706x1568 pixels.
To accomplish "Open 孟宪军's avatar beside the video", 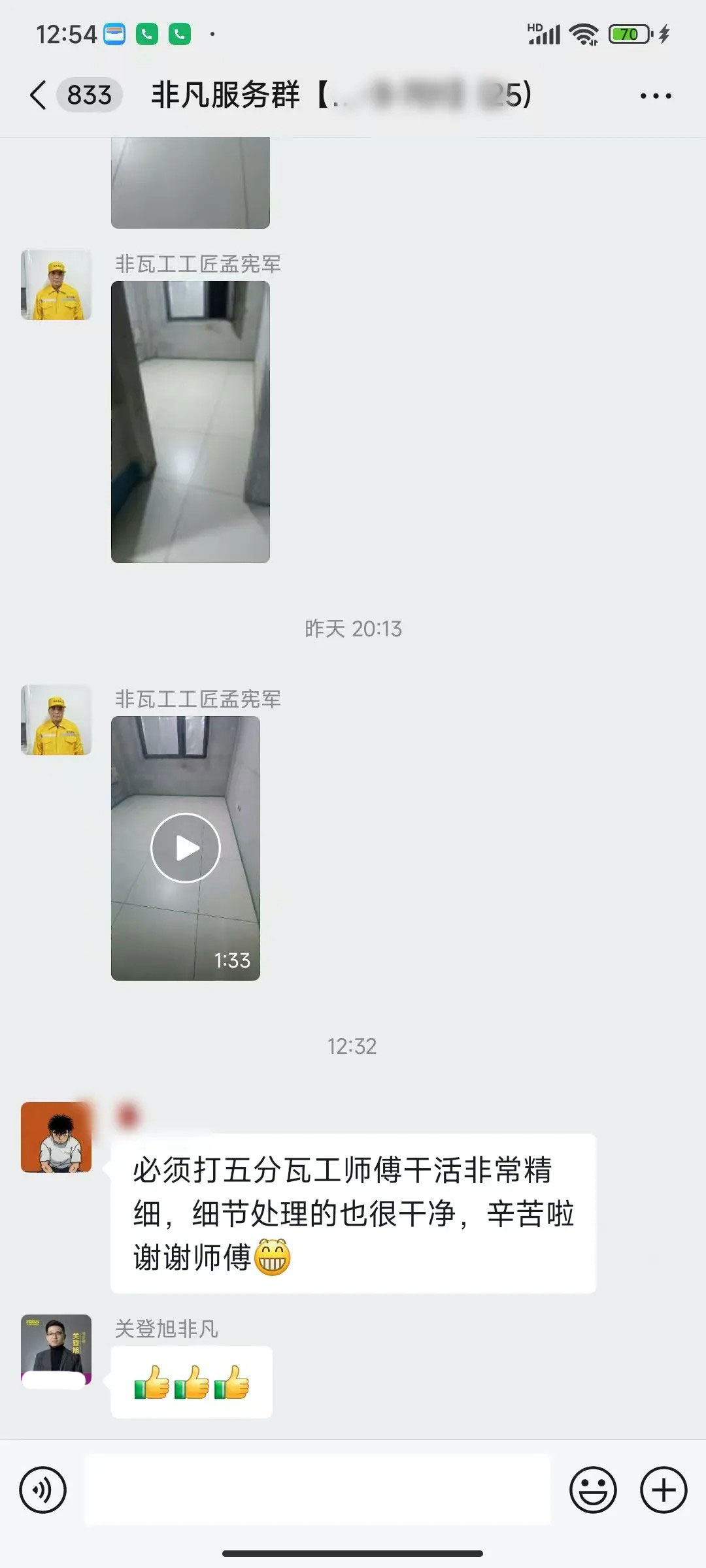I will 56,720.
